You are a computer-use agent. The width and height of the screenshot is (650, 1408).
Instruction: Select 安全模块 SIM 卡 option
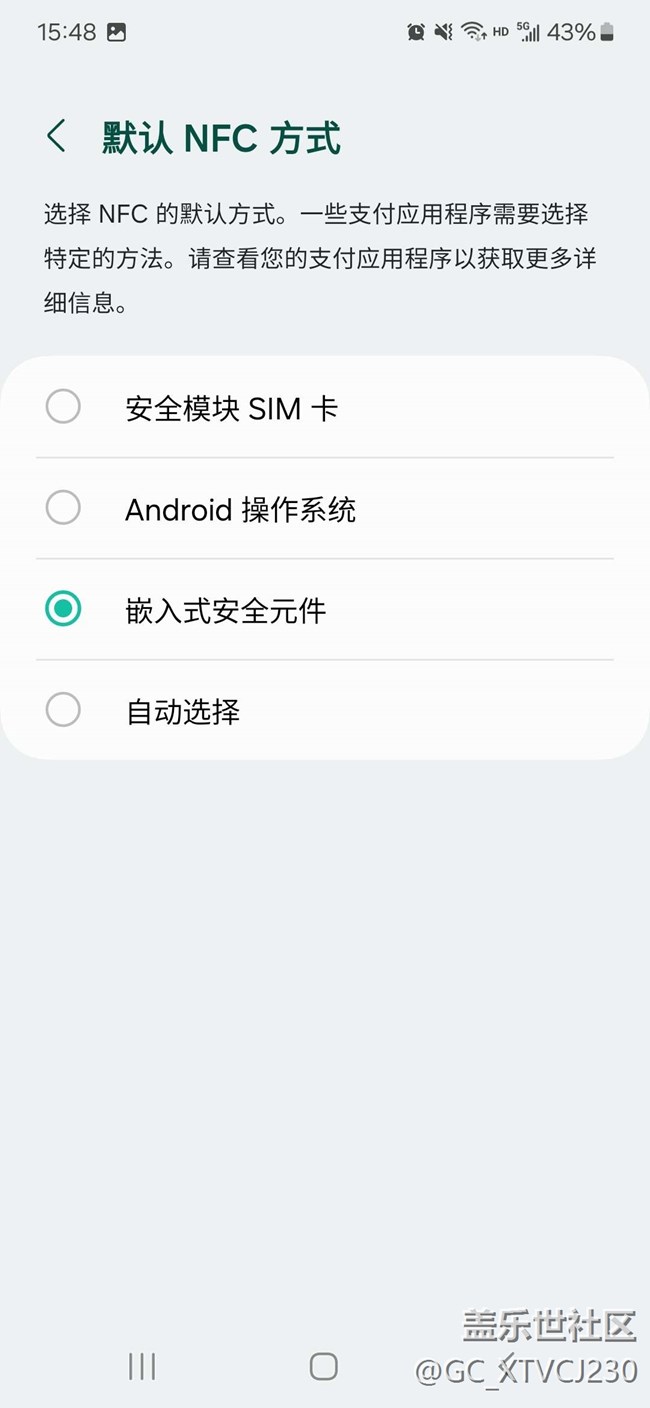(x=325, y=407)
